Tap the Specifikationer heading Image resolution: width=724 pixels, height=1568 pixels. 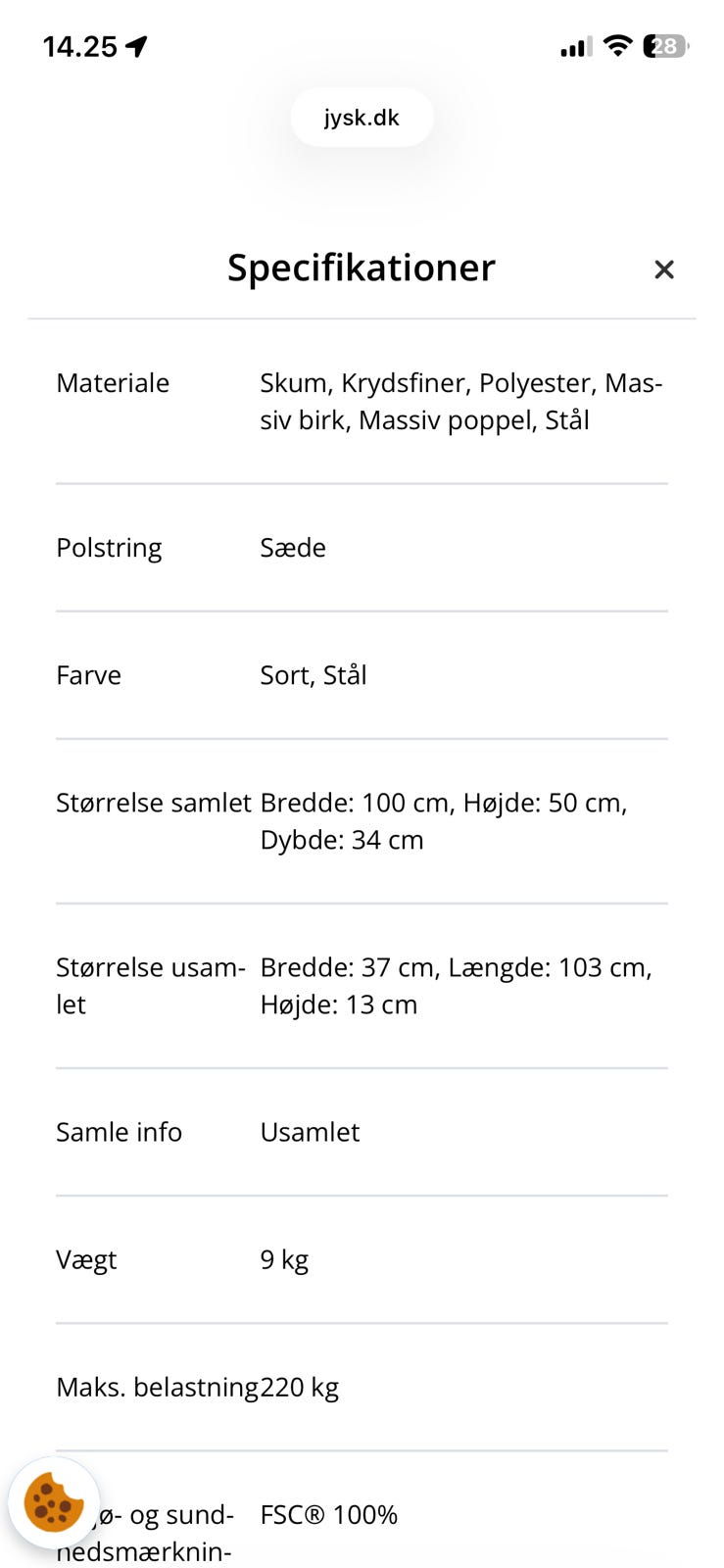tap(362, 268)
